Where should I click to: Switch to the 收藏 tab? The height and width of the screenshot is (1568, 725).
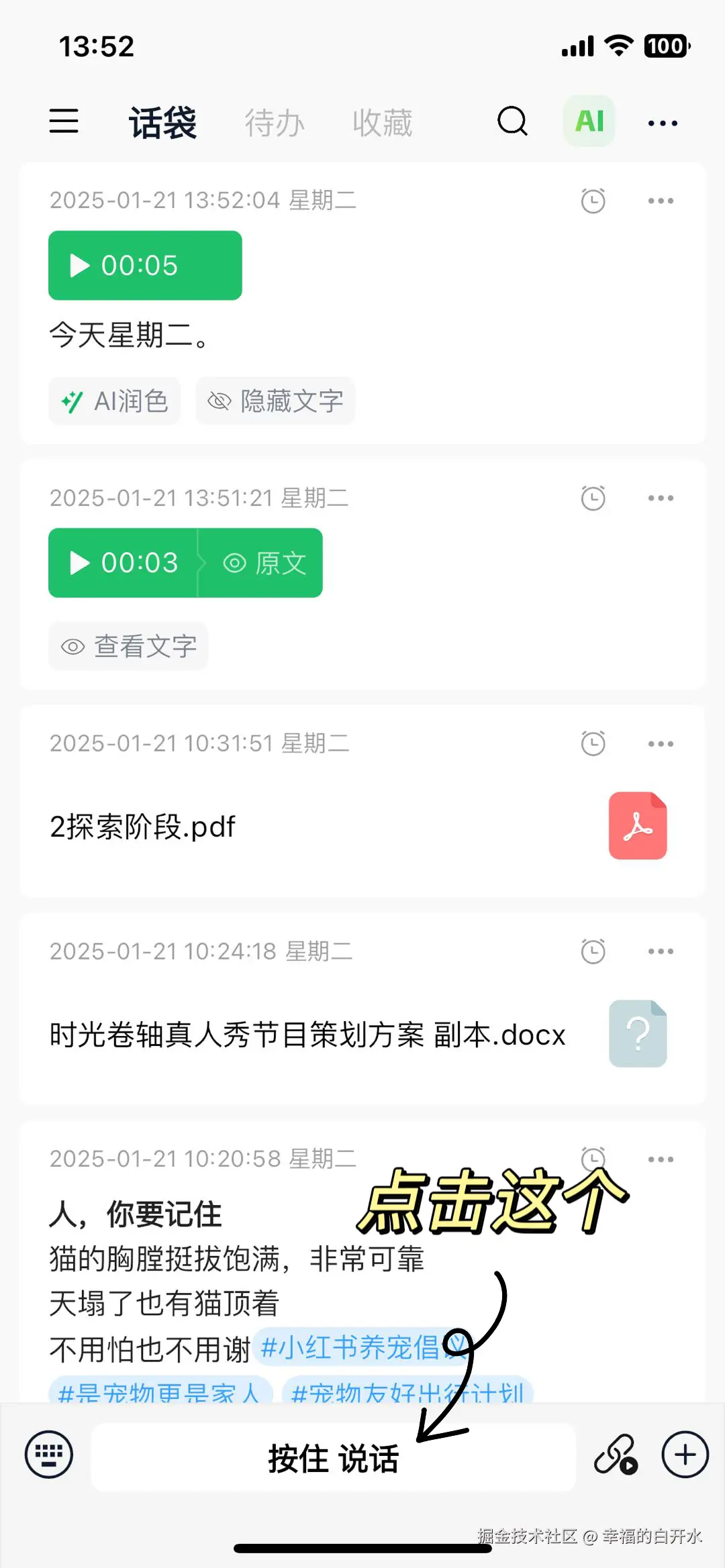pyautogui.click(x=382, y=123)
